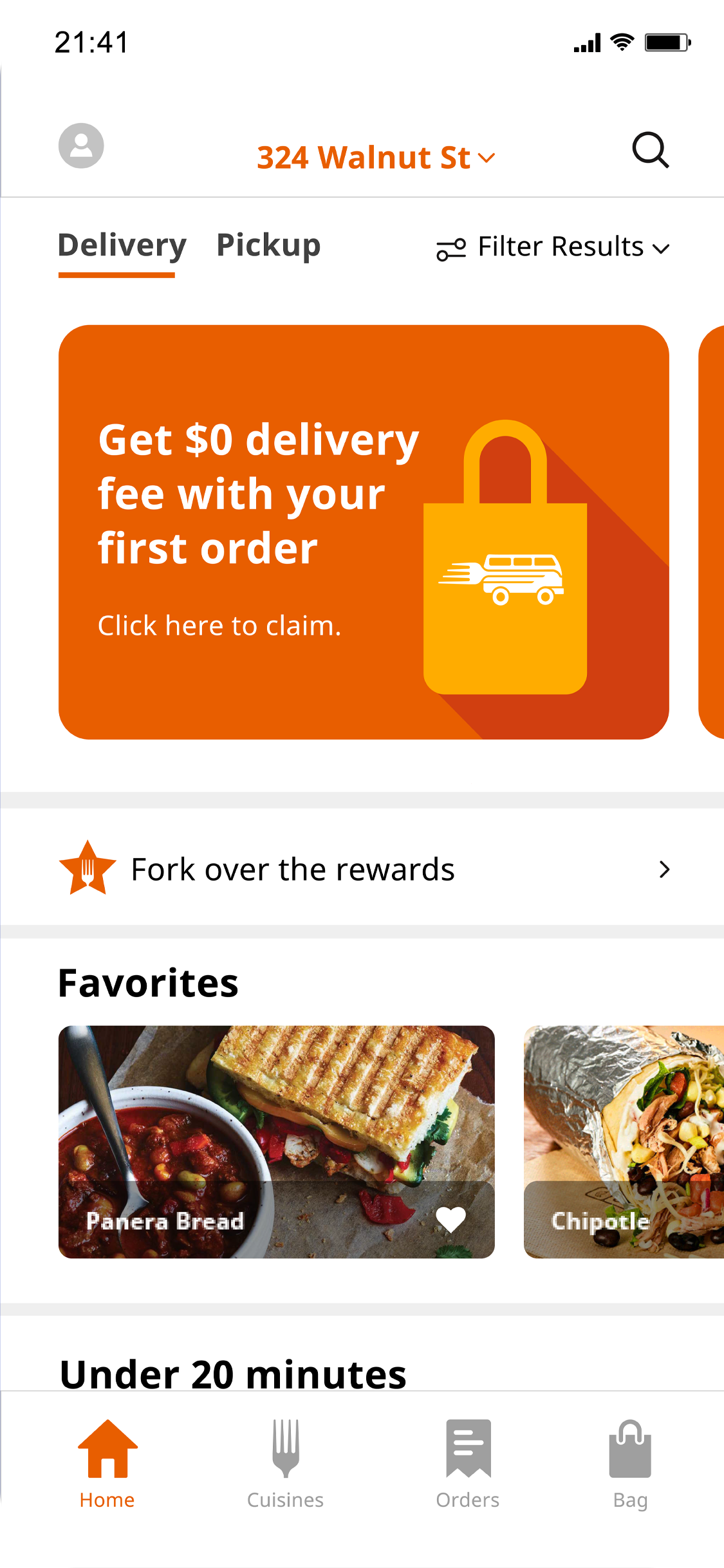Claim the $0 delivery fee banner
This screenshot has width=724, height=1568.
pyautogui.click(x=364, y=532)
